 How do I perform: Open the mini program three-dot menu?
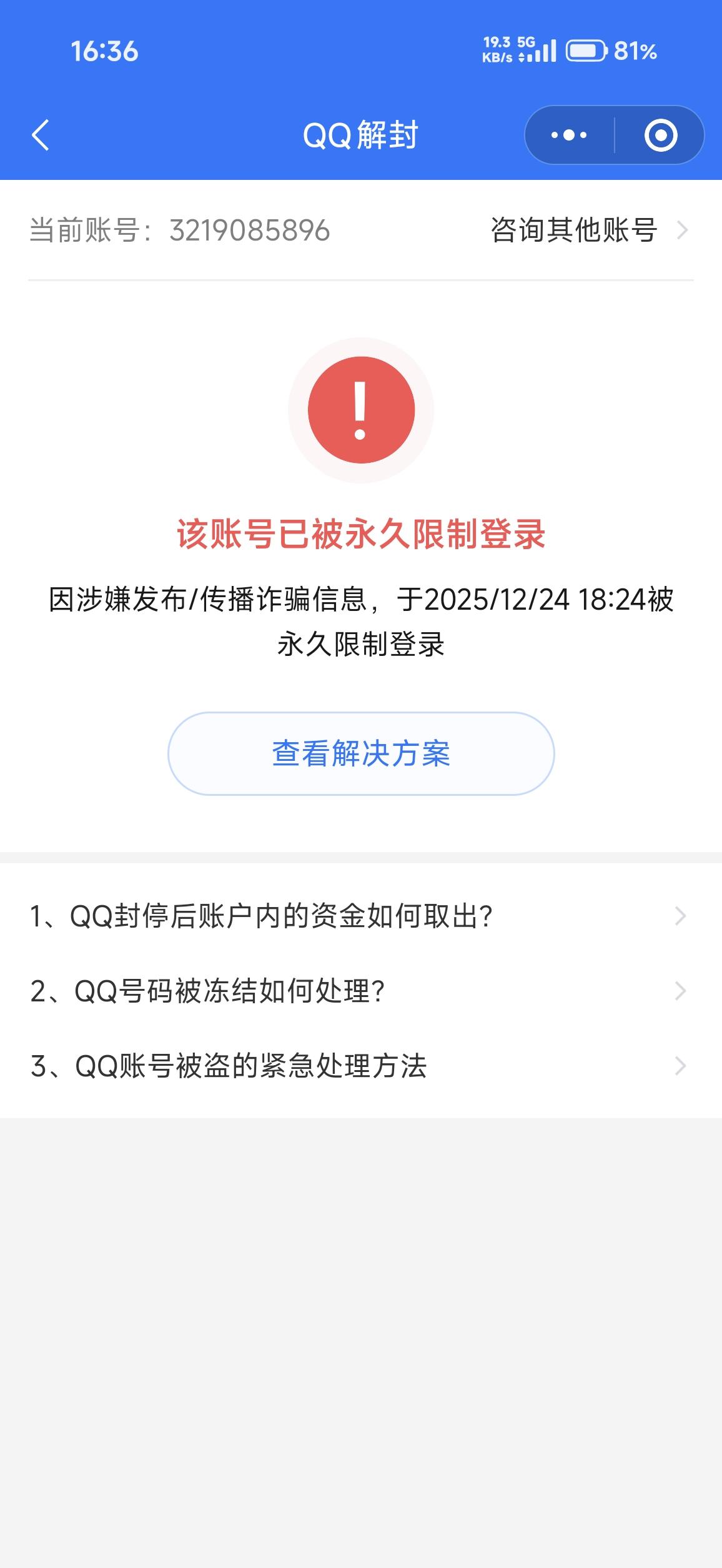point(569,135)
